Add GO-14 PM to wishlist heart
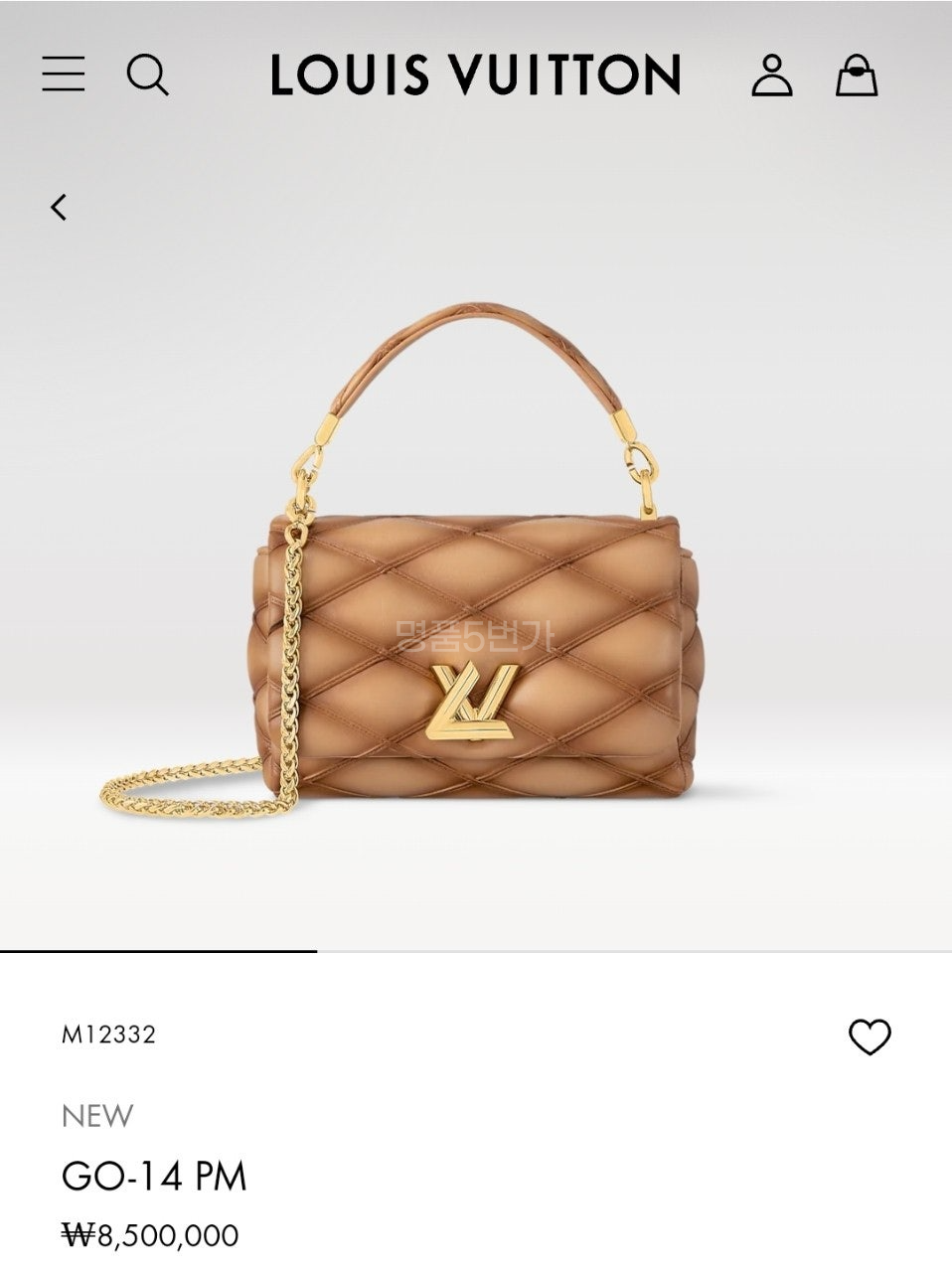This screenshot has height=1272, width=952. 870,1036
